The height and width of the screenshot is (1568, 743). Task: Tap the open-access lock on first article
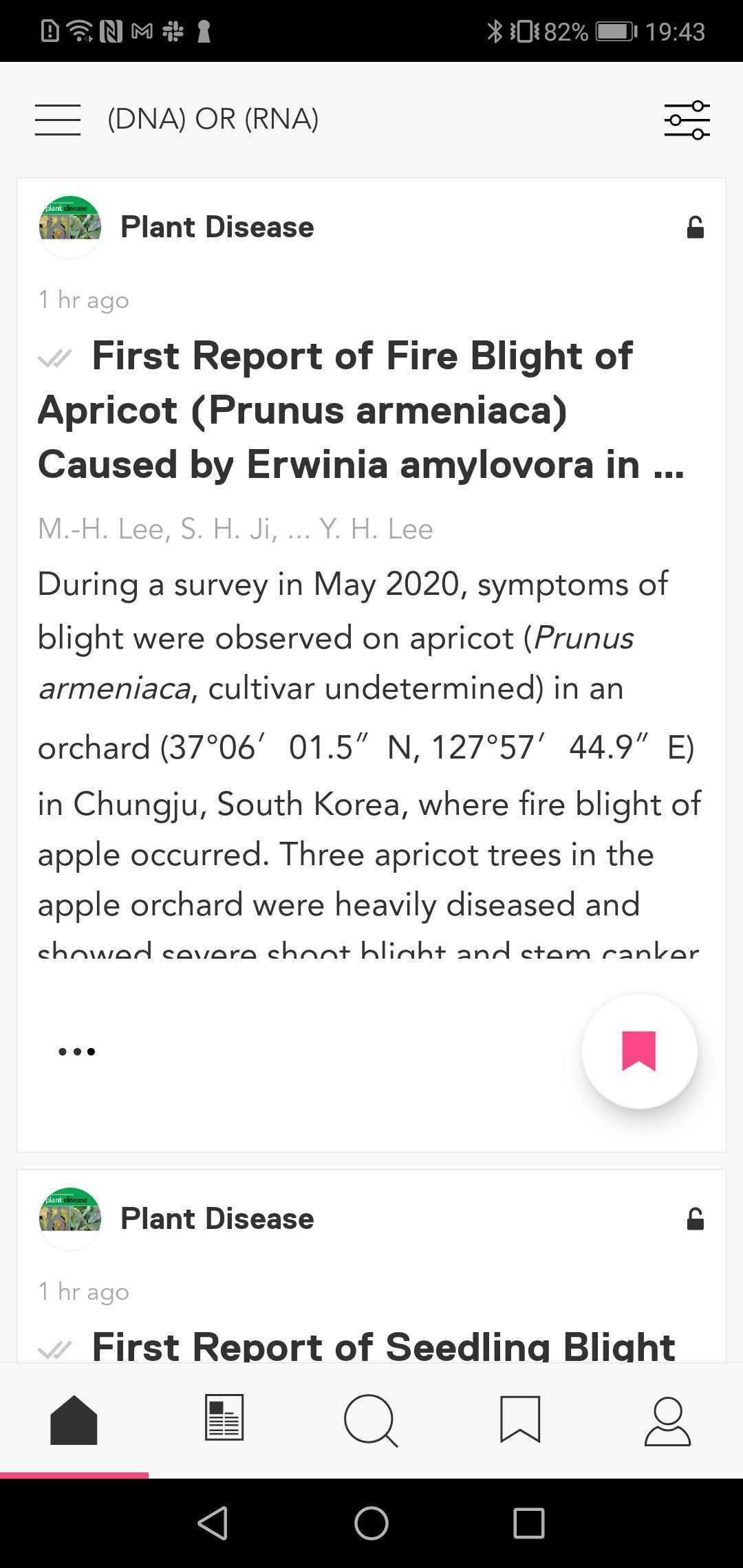(x=694, y=227)
